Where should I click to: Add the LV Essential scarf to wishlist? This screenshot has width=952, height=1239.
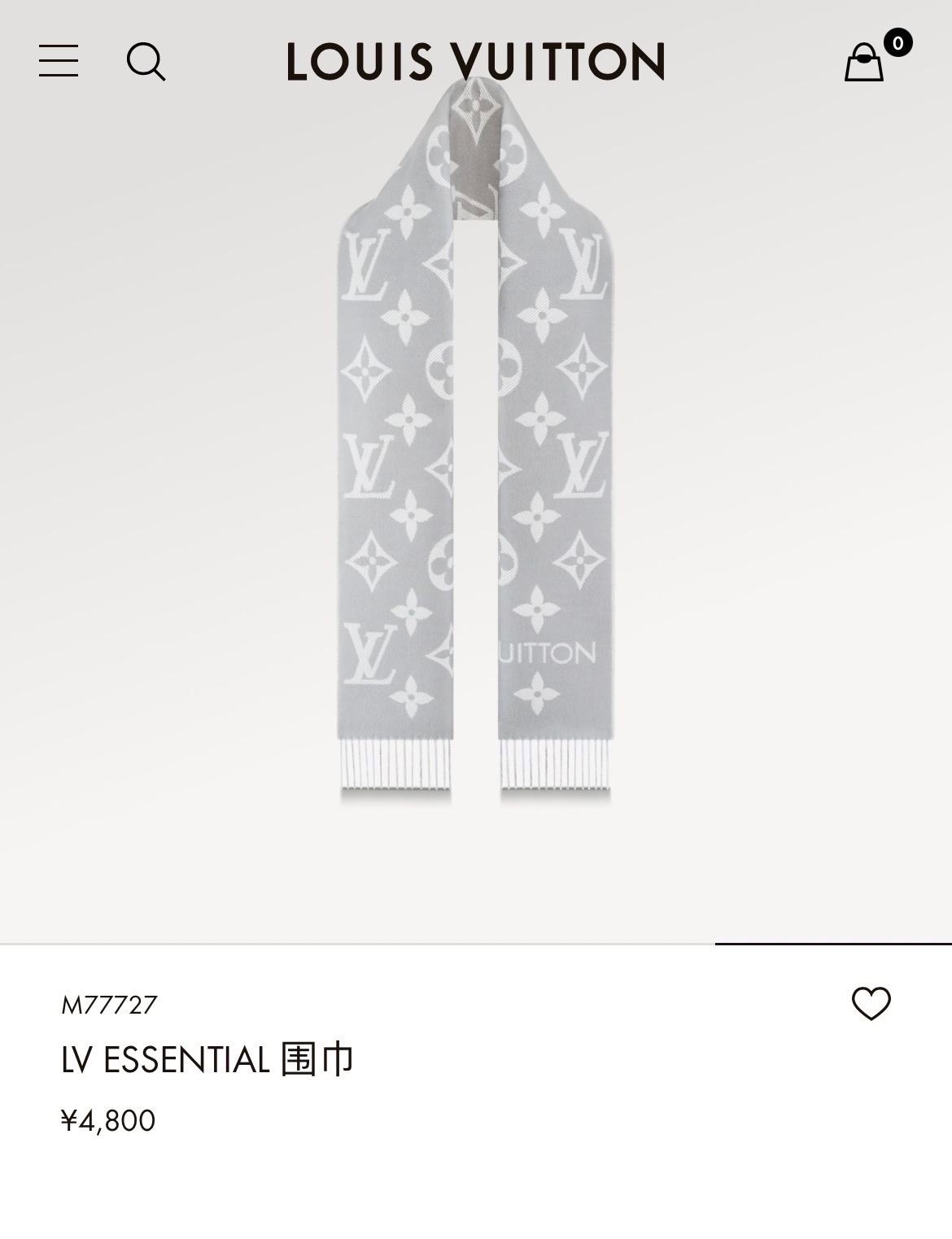pos(871,1003)
